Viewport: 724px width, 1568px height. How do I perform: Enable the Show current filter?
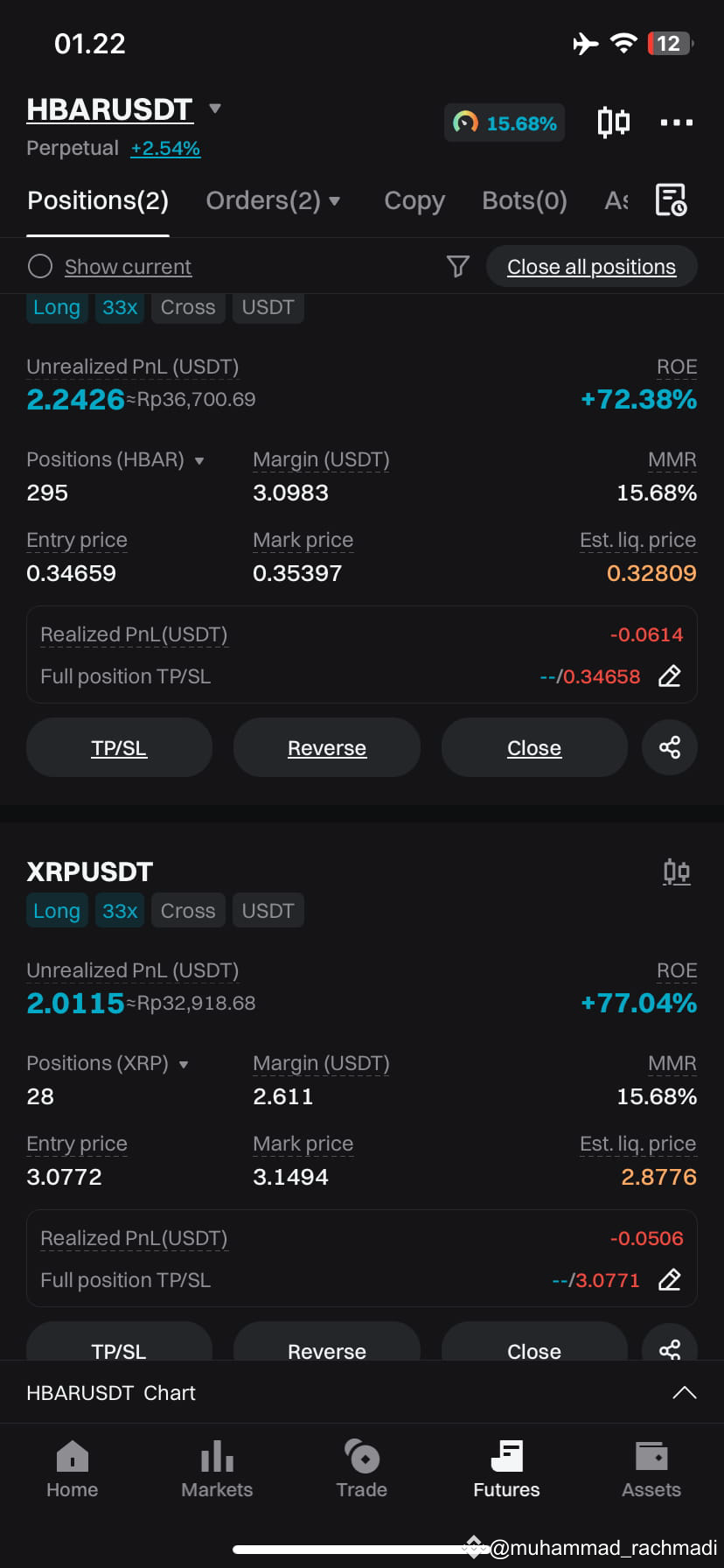click(x=39, y=266)
